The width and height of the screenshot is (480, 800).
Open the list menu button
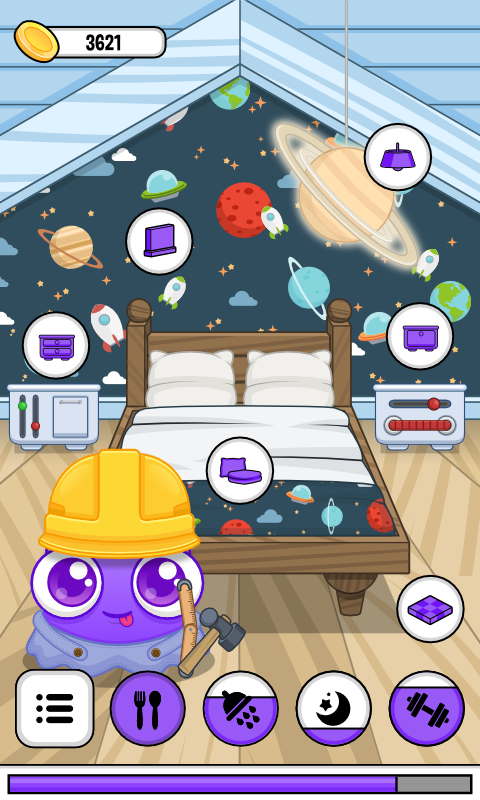pos(55,708)
